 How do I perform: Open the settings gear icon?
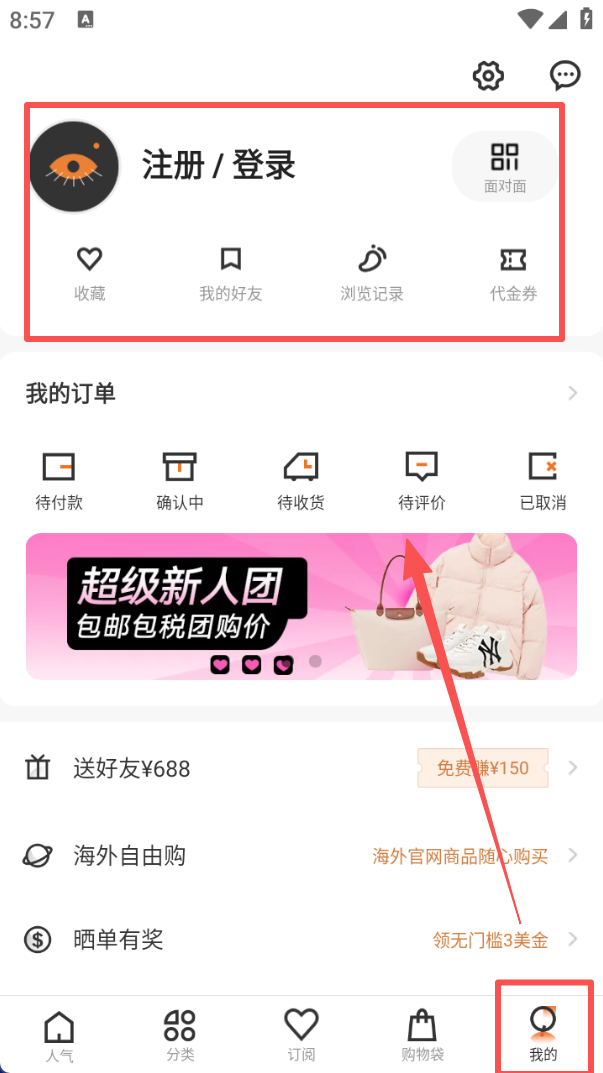point(488,75)
